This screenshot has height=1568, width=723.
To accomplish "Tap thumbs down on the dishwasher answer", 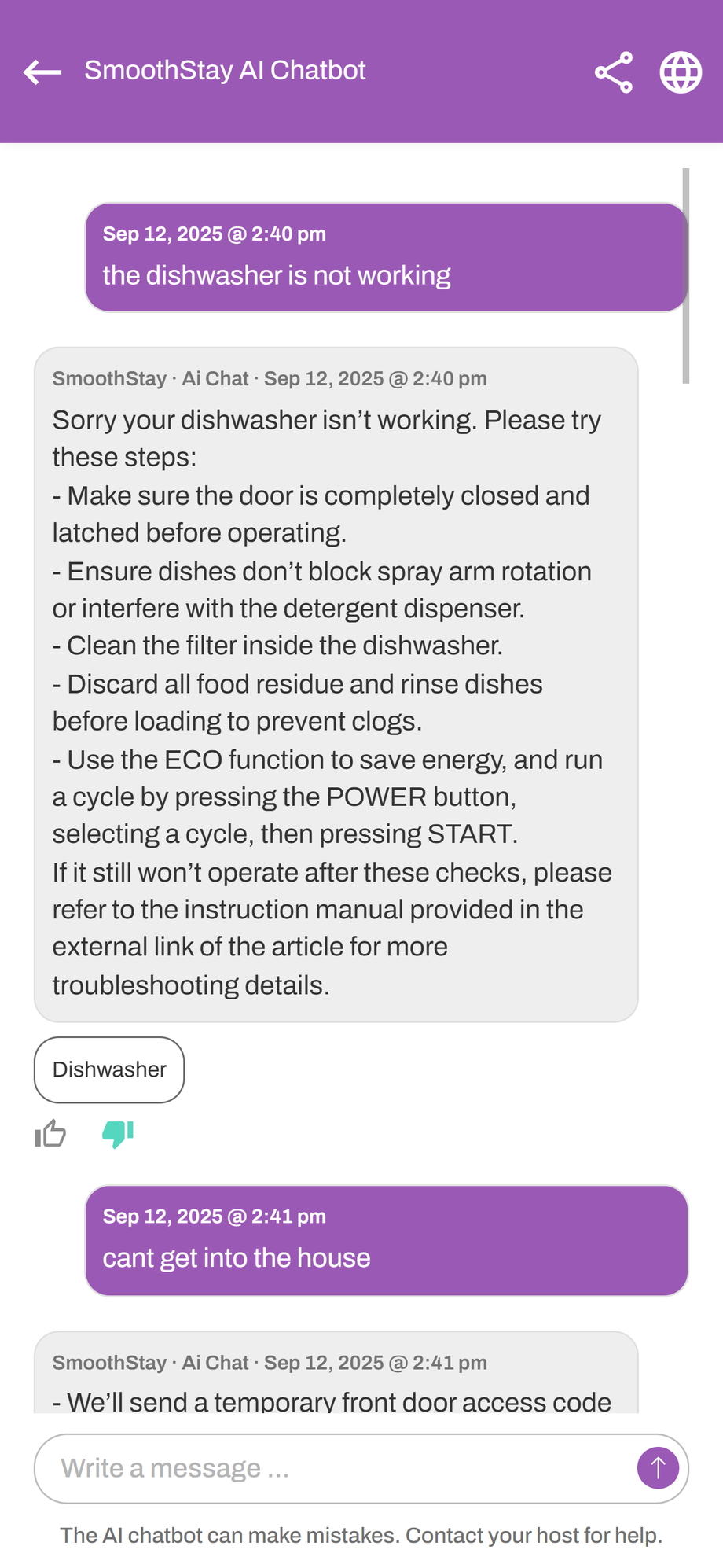I will click(x=118, y=1133).
